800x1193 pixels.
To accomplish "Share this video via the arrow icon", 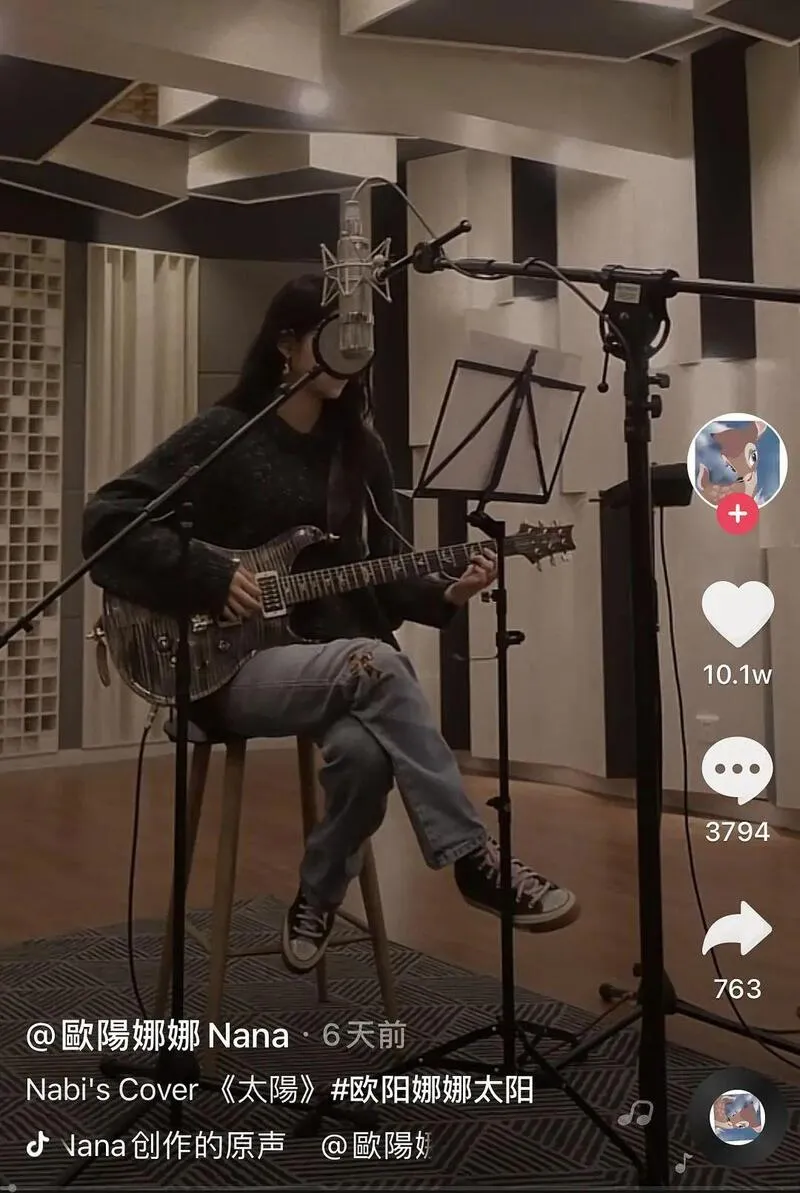I will tap(737, 930).
